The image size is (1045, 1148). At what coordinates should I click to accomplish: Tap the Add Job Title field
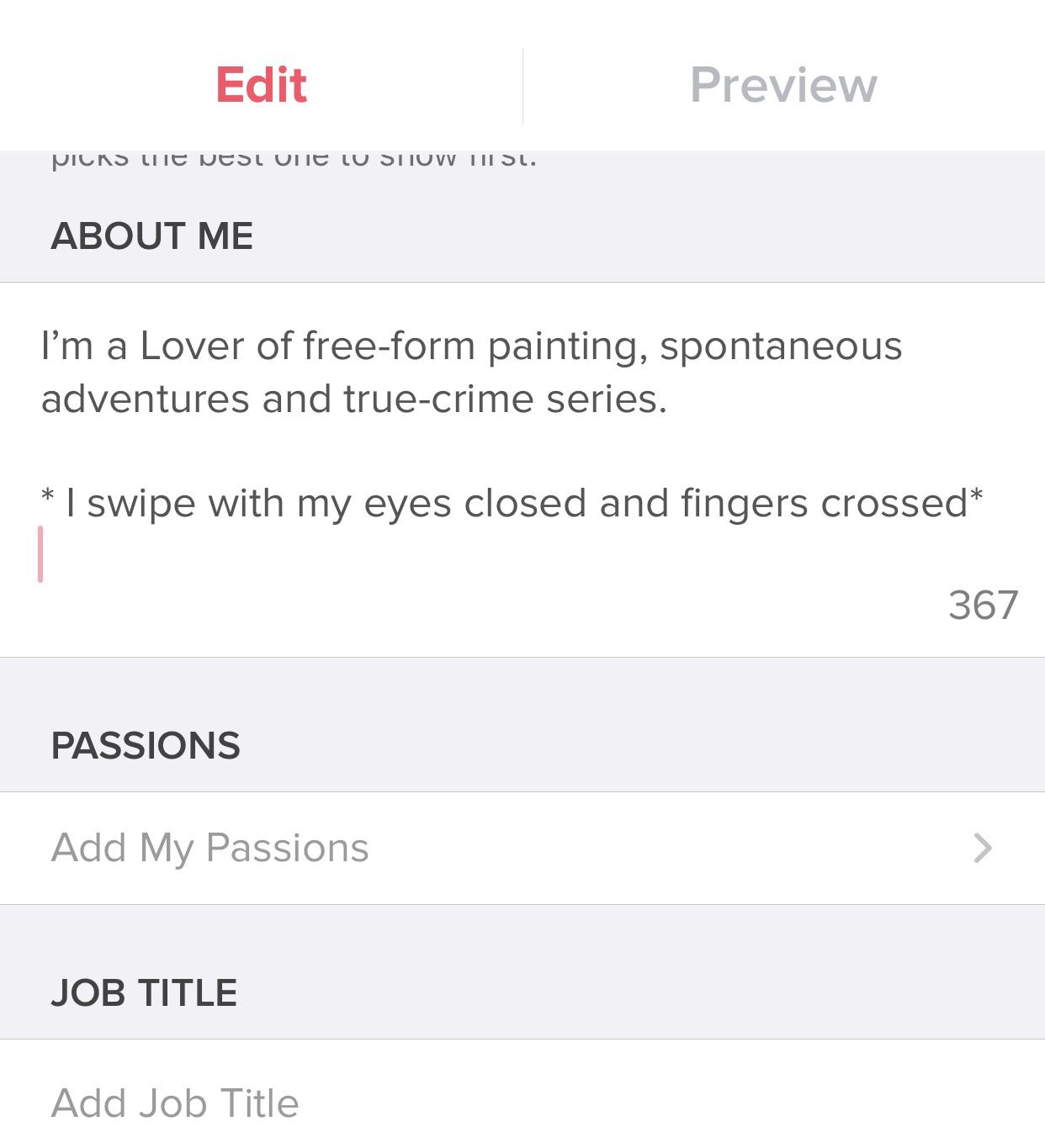[x=522, y=1102]
